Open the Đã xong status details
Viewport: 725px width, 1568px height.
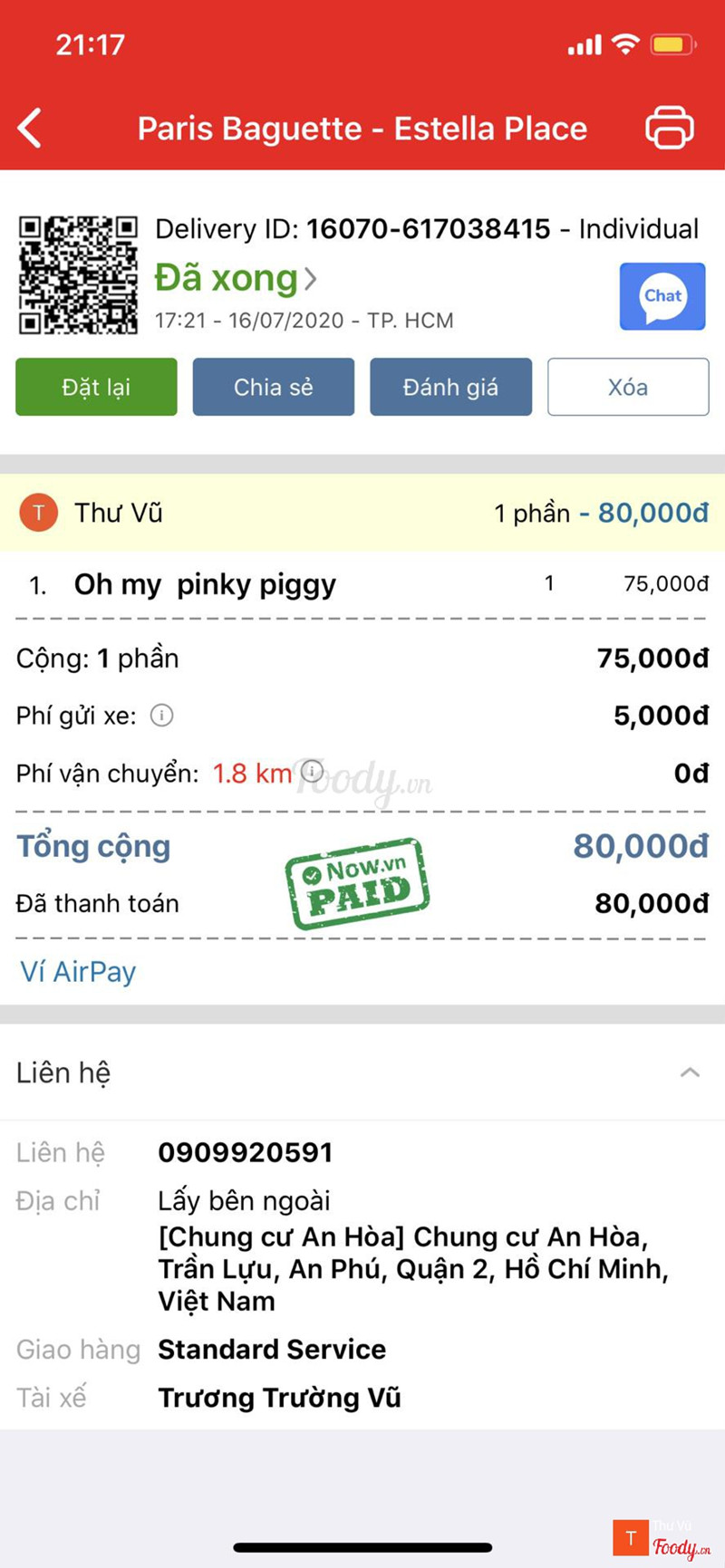(236, 278)
